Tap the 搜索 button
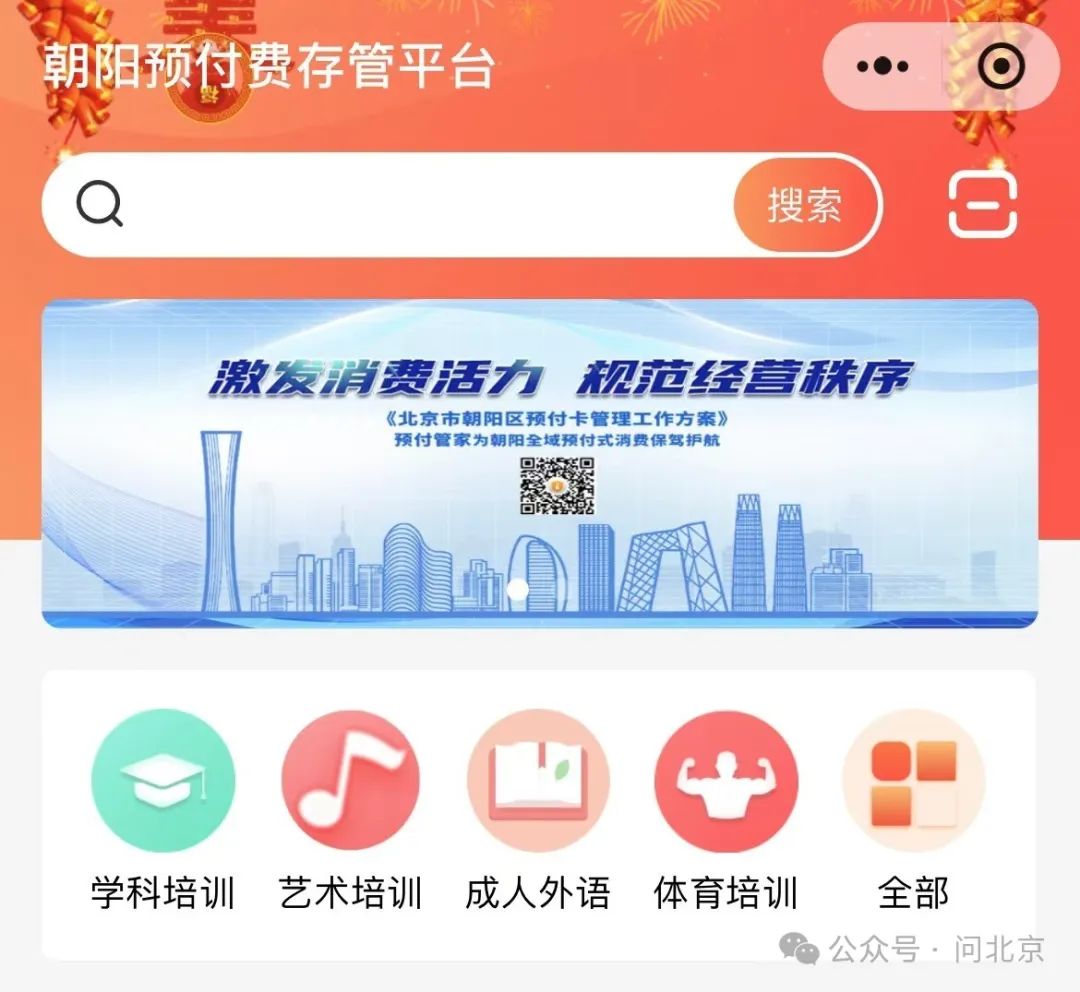The width and height of the screenshot is (1080, 992). point(805,206)
